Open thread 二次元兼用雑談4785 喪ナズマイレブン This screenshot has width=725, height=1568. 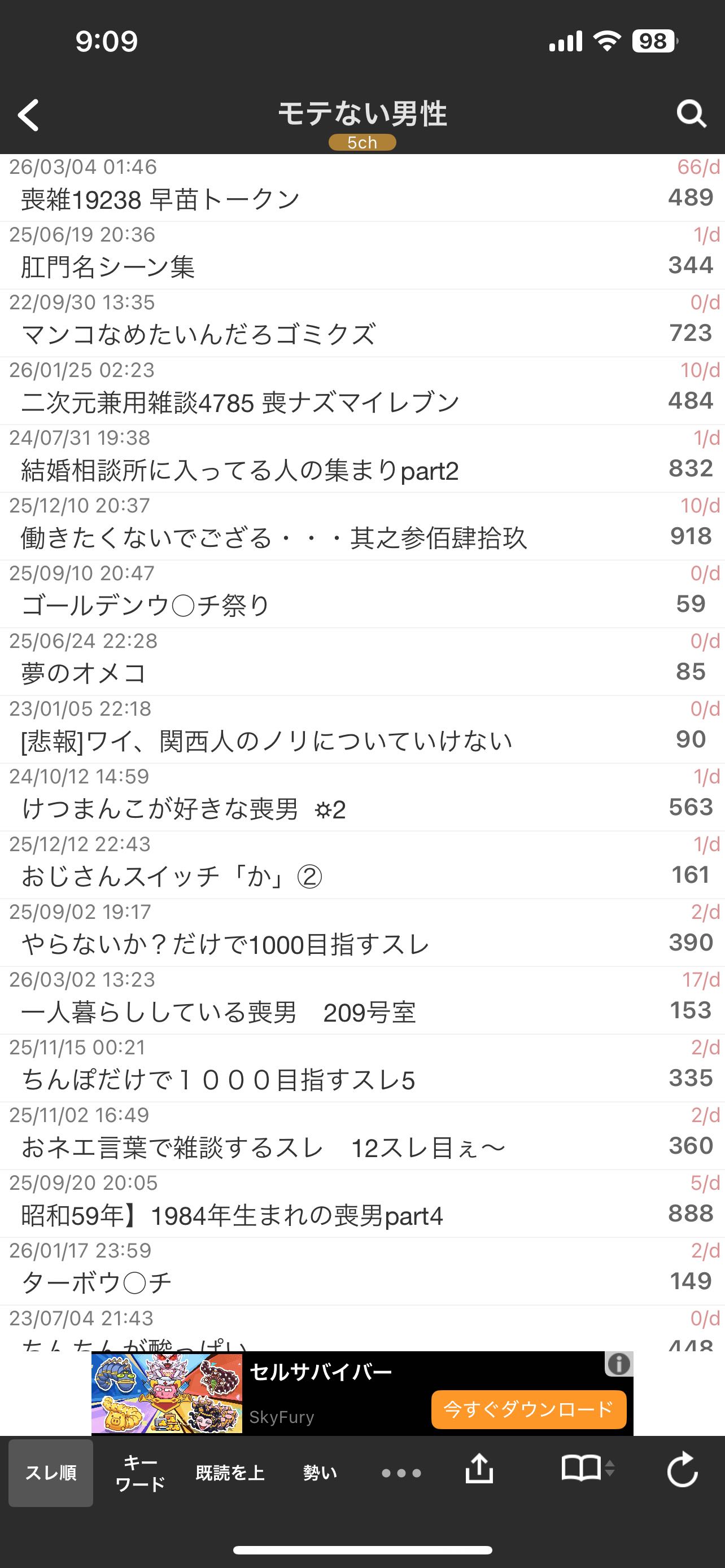tap(240, 403)
